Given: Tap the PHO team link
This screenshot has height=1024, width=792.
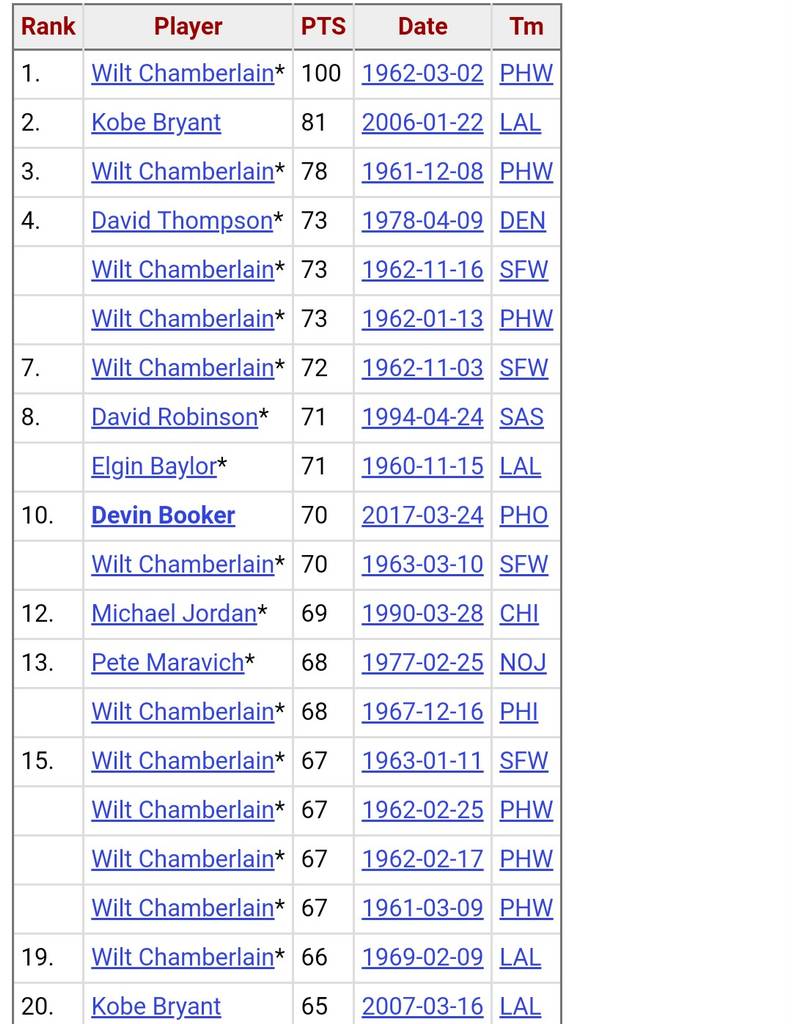Looking at the screenshot, I should (x=524, y=516).
